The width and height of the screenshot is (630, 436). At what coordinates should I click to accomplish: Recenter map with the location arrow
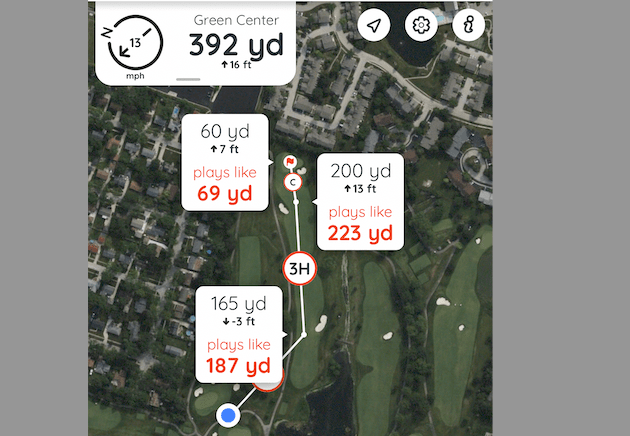(x=374, y=27)
